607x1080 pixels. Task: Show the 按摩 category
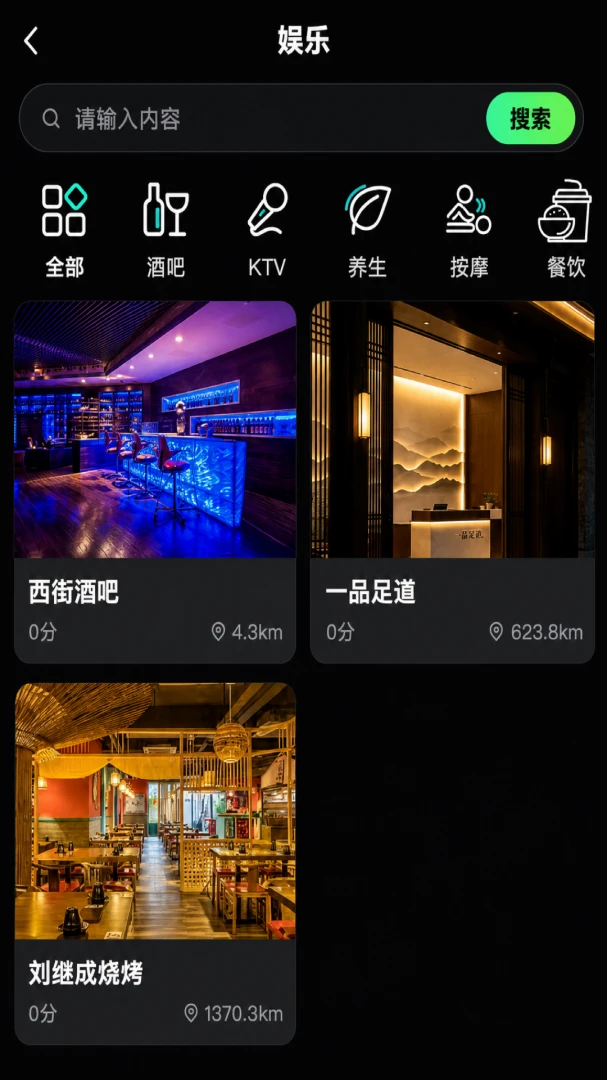[469, 230]
